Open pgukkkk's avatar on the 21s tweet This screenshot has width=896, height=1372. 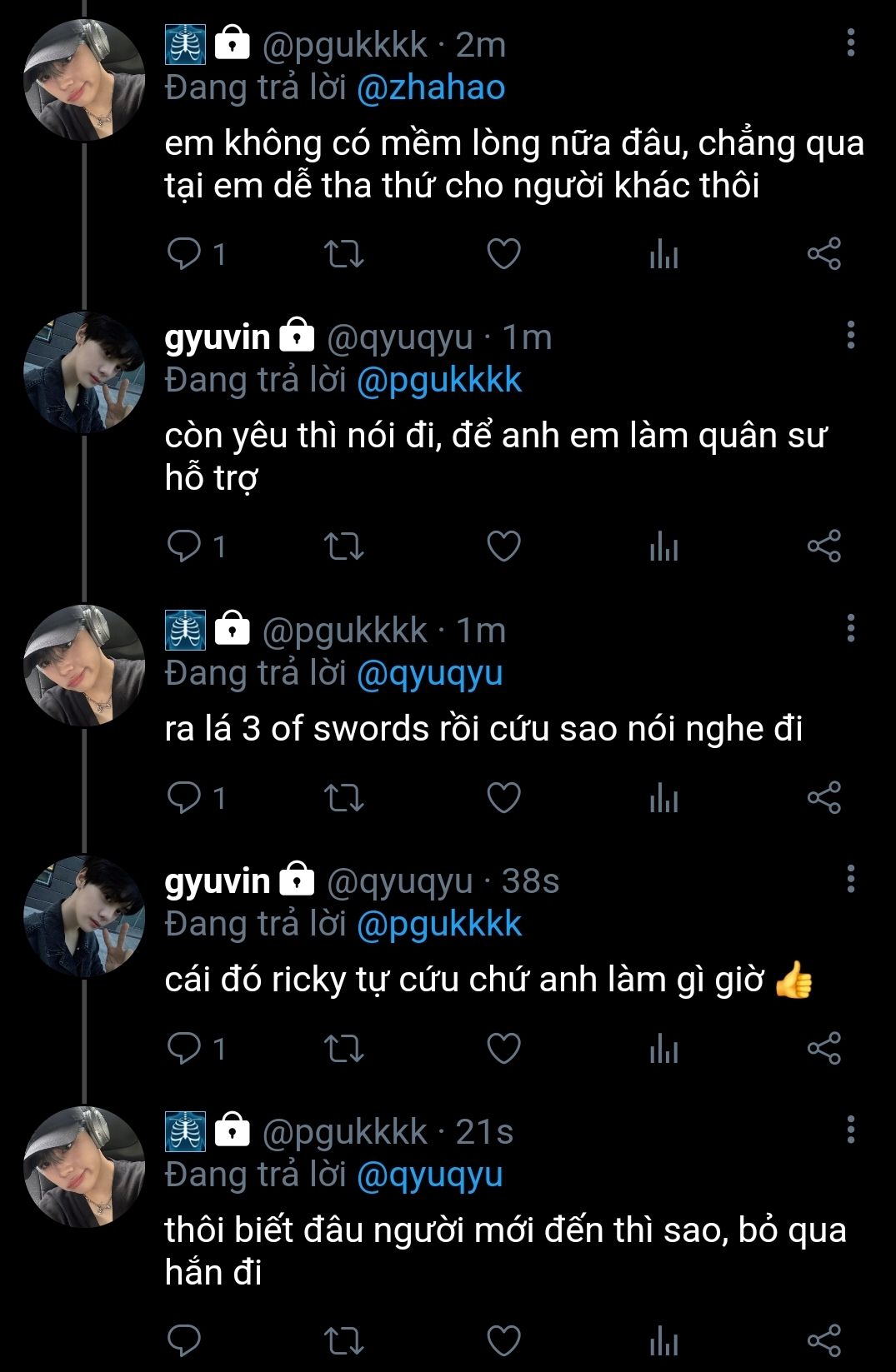84,1166
